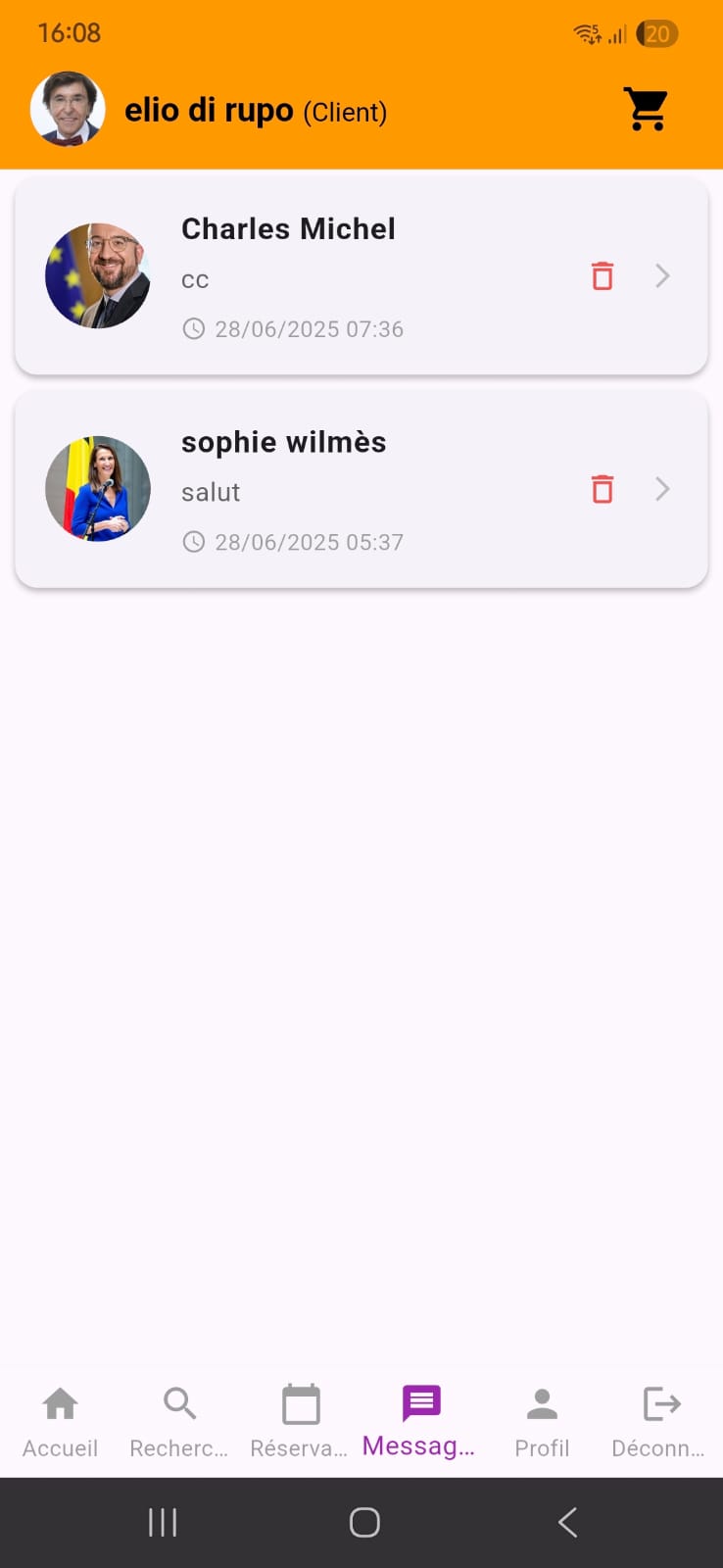This screenshot has height=1568, width=723.
Task: Open recent apps from the navigation bar
Action: click(x=163, y=1522)
